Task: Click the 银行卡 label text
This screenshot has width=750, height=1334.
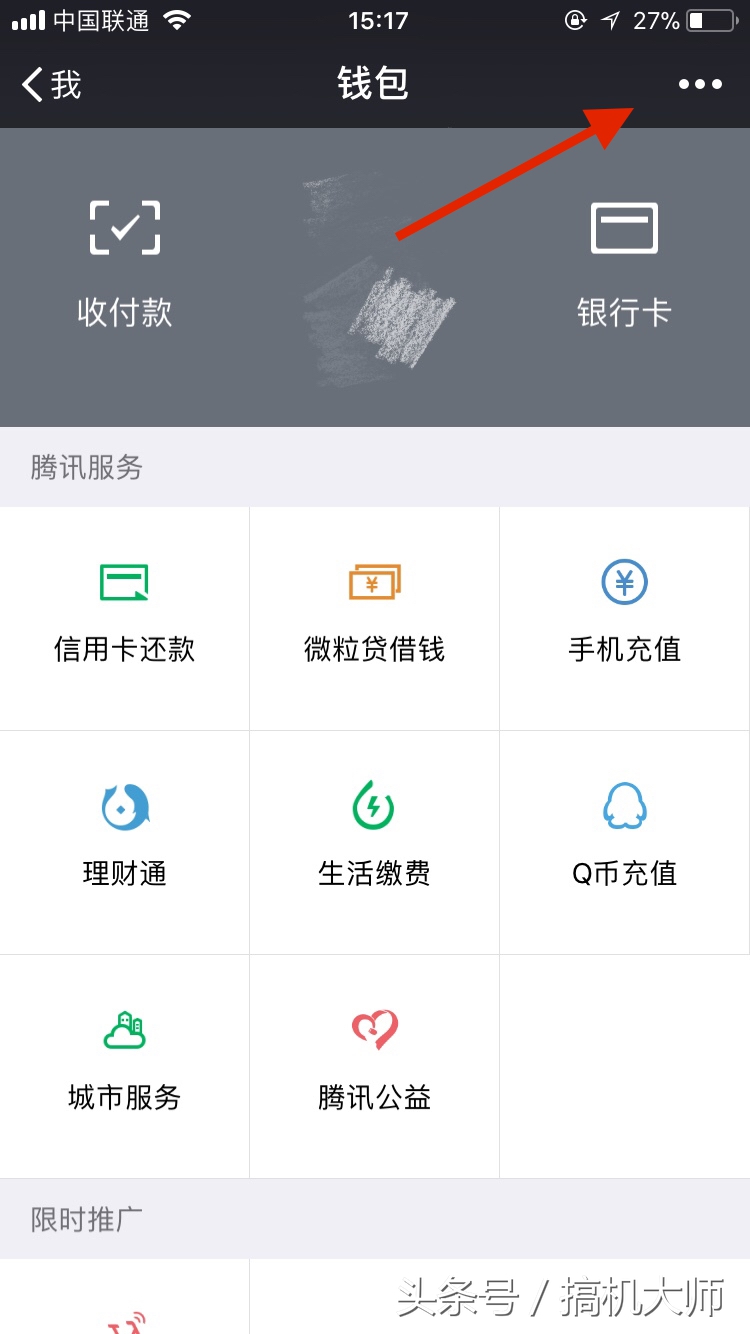Action: (x=624, y=313)
